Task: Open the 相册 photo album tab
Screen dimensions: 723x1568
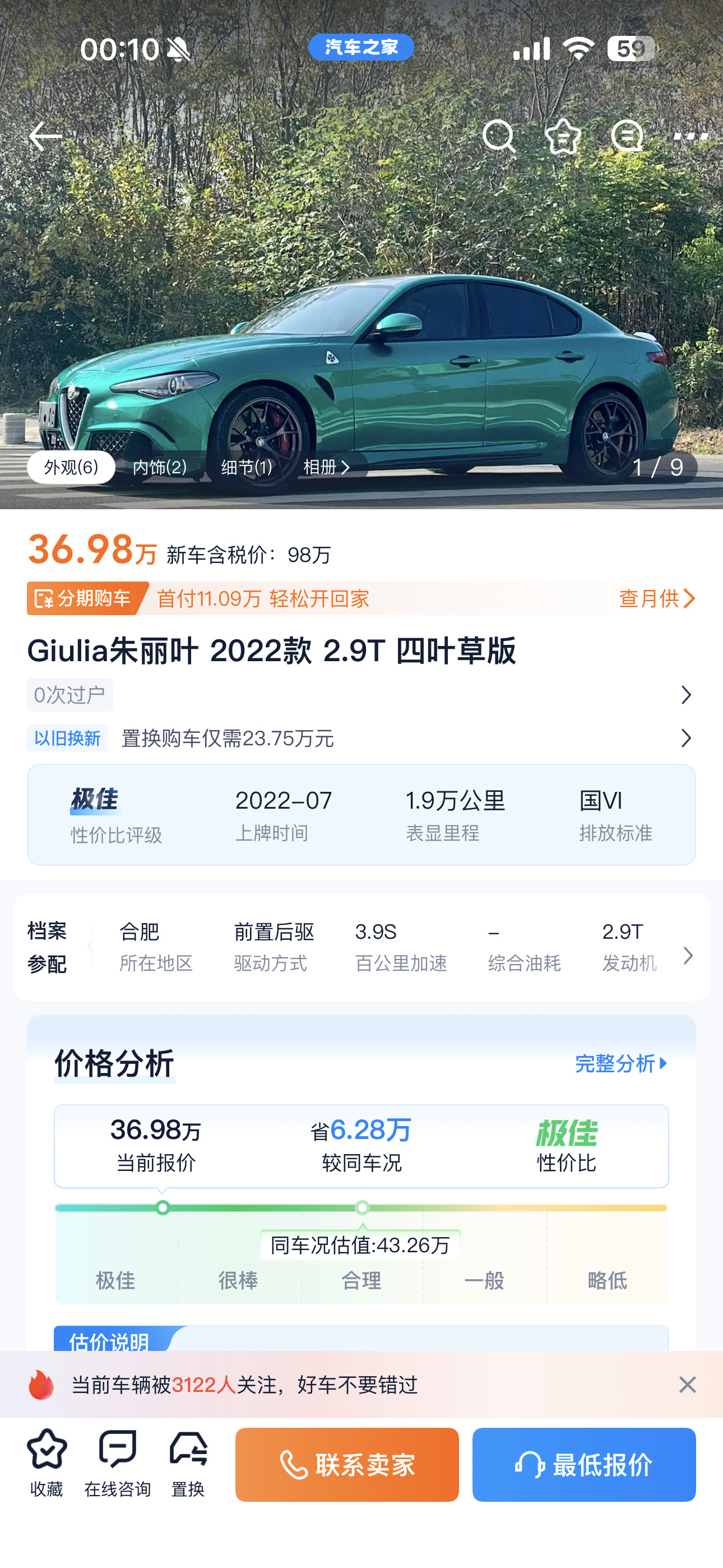Action: tap(325, 468)
